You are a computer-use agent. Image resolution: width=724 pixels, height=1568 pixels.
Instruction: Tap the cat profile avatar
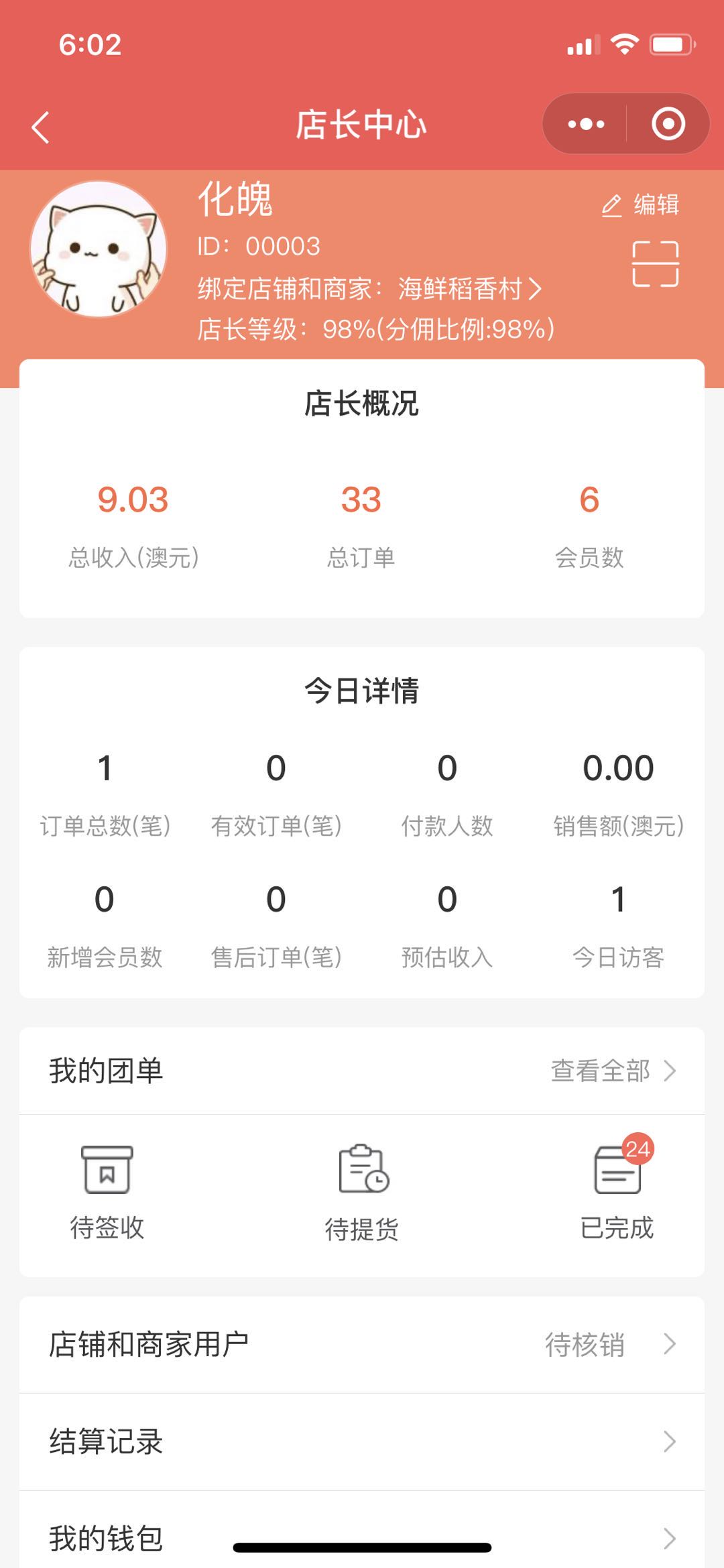point(99,249)
